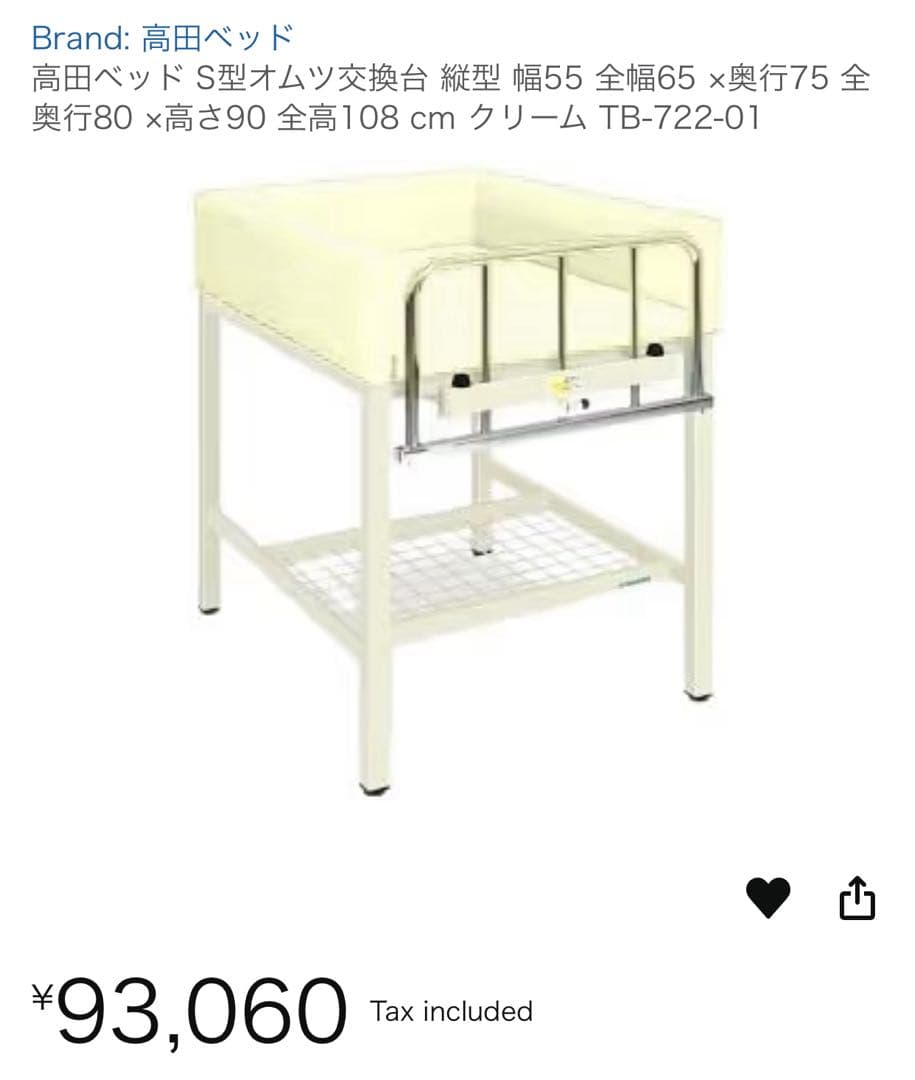The image size is (915, 1080).
Task: Click the black heart to unfavorite listing
Action: 769,898
